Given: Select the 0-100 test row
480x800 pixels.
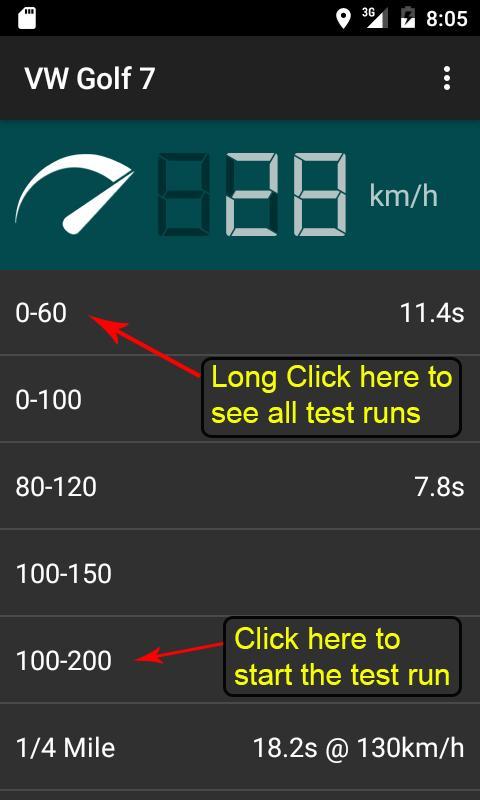Looking at the screenshot, I should point(240,399).
